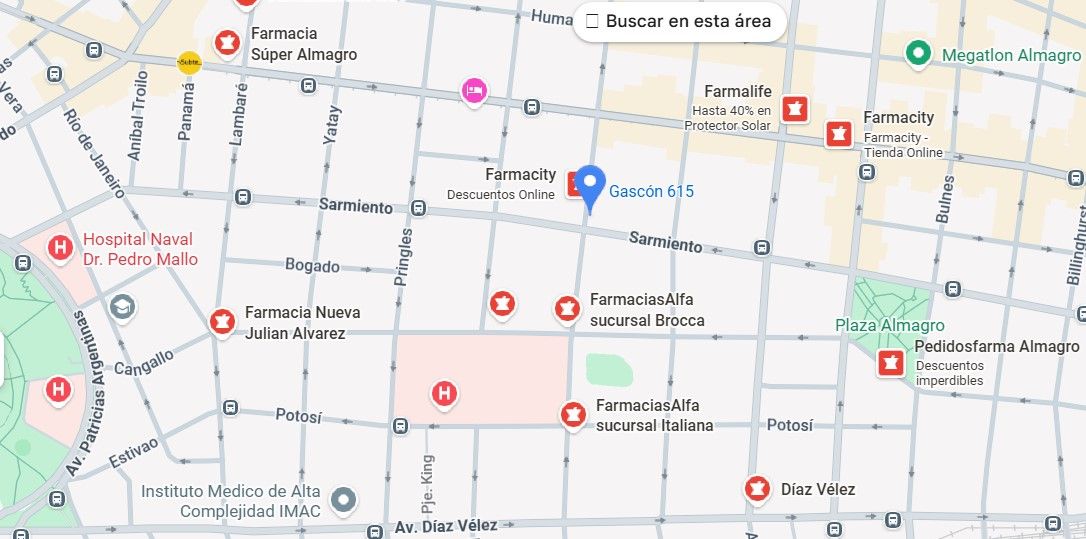The height and width of the screenshot is (539, 1086).
Task: Open Megatlon Almagro gym marker
Action: pyautogui.click(x=918, y=54)
